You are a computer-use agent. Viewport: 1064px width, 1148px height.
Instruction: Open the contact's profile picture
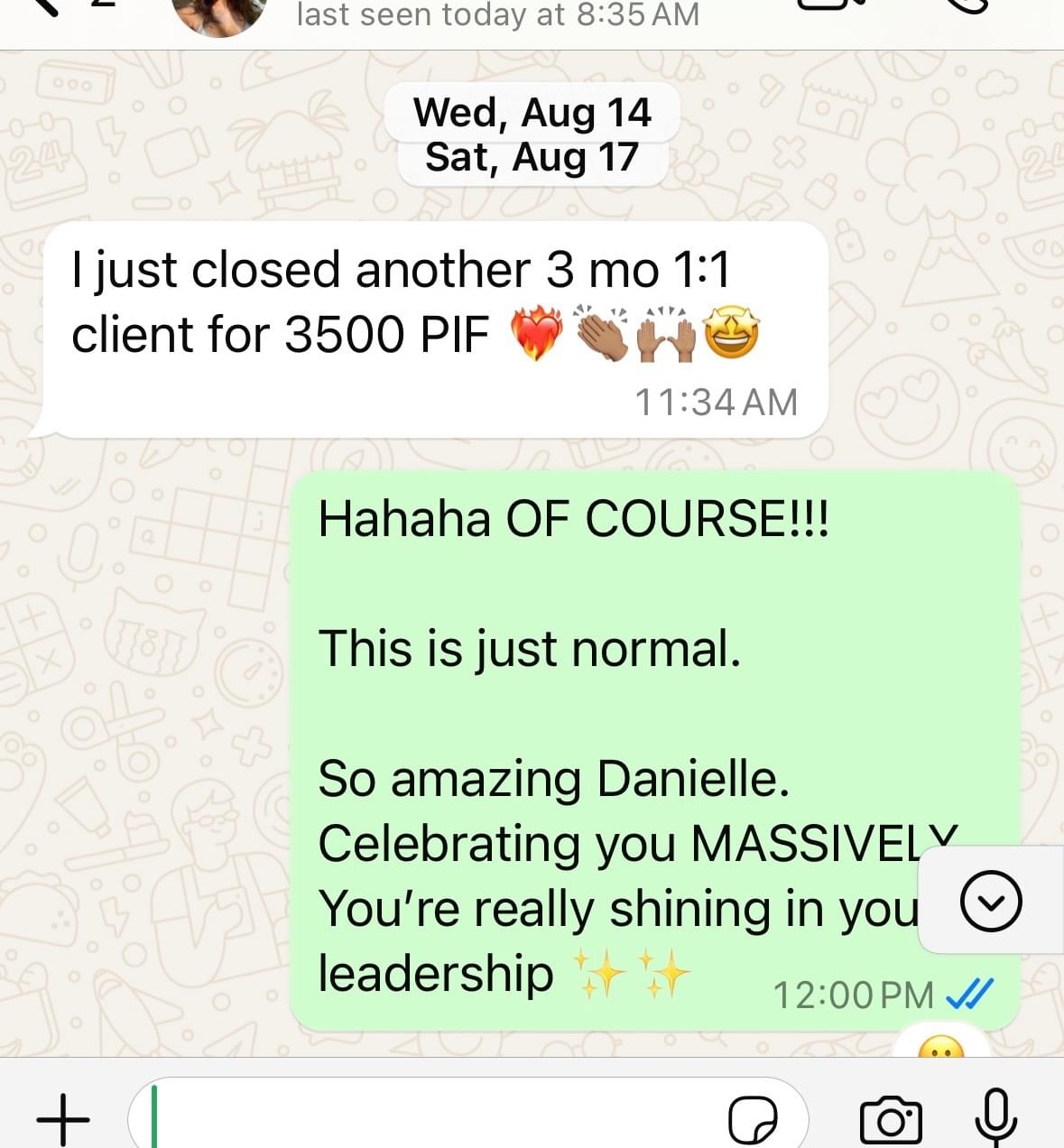[219, 13]
